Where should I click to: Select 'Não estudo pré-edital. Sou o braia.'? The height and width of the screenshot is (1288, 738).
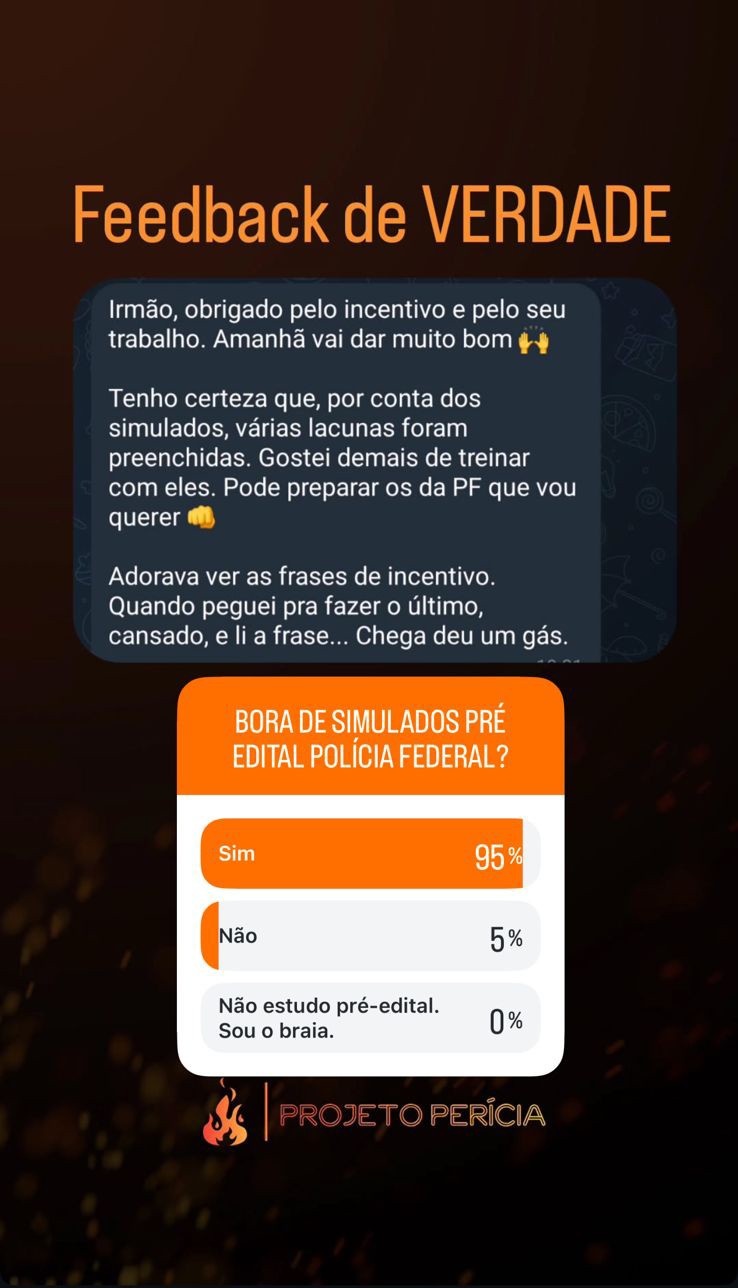point(370,1017)
